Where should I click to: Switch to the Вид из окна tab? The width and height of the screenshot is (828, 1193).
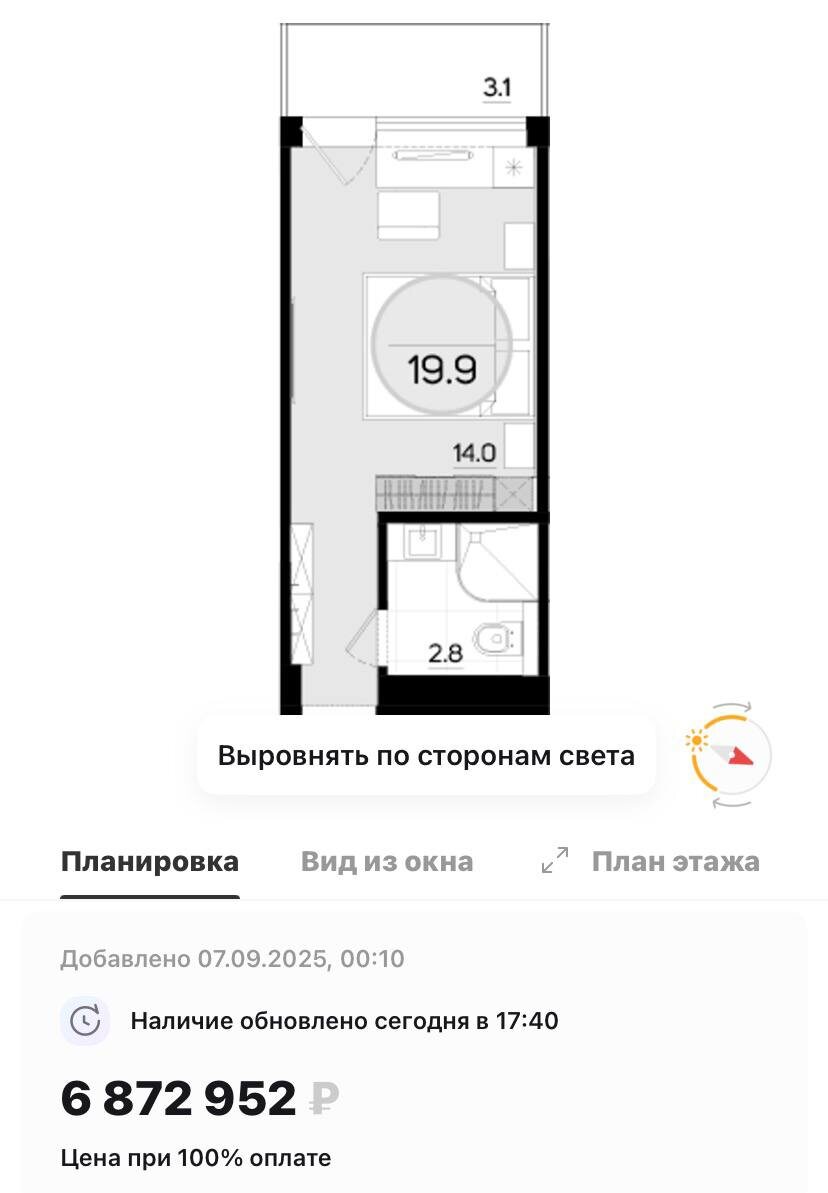[389, 861]
